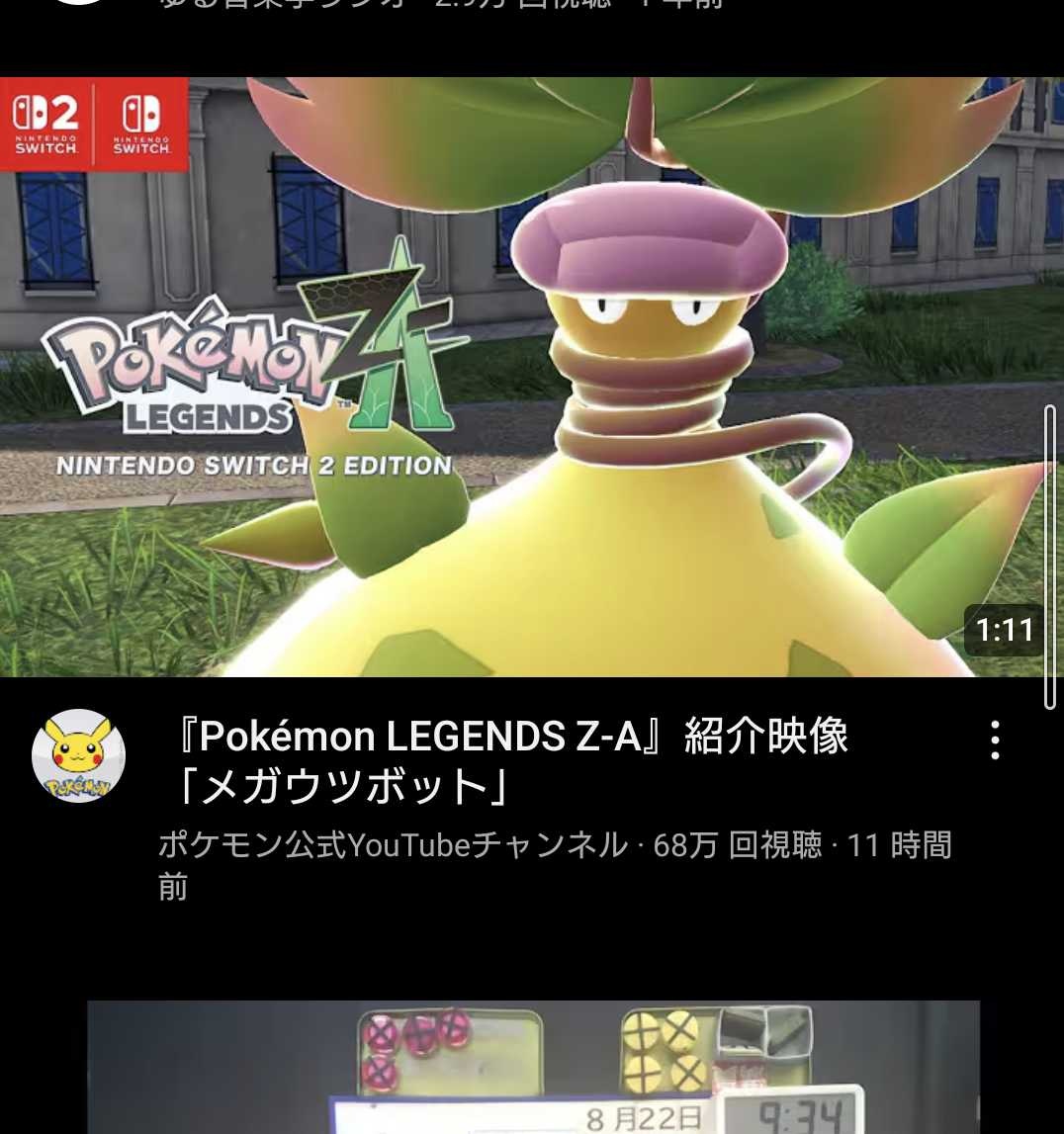Open the overflow menu for the Pokémon LEGENDS Z-A video
Screen dimensions: 1064x1134
(x=995, y=740)
